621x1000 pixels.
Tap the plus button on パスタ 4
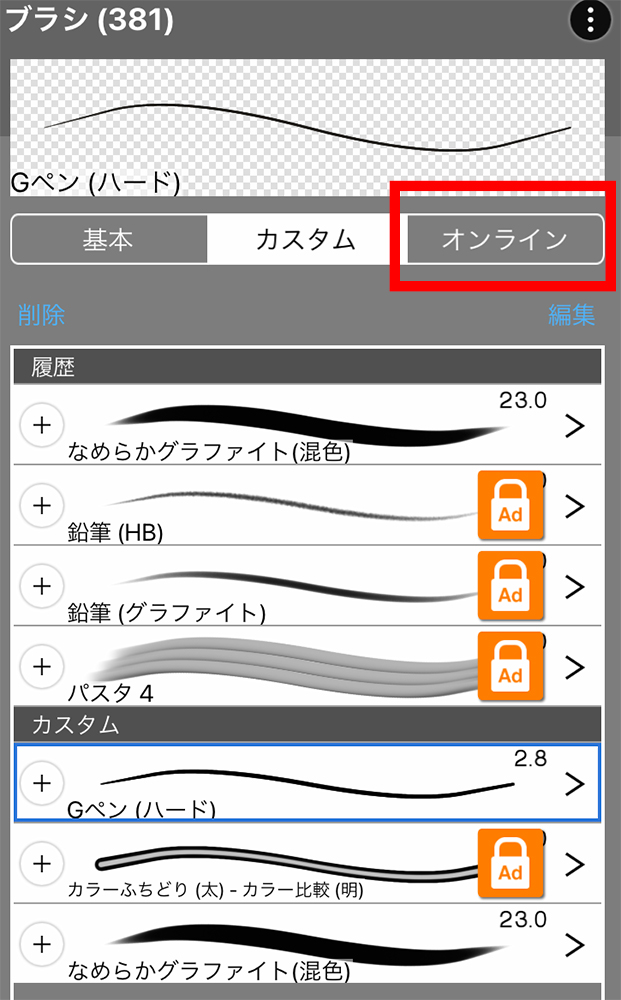pos(42,666)
